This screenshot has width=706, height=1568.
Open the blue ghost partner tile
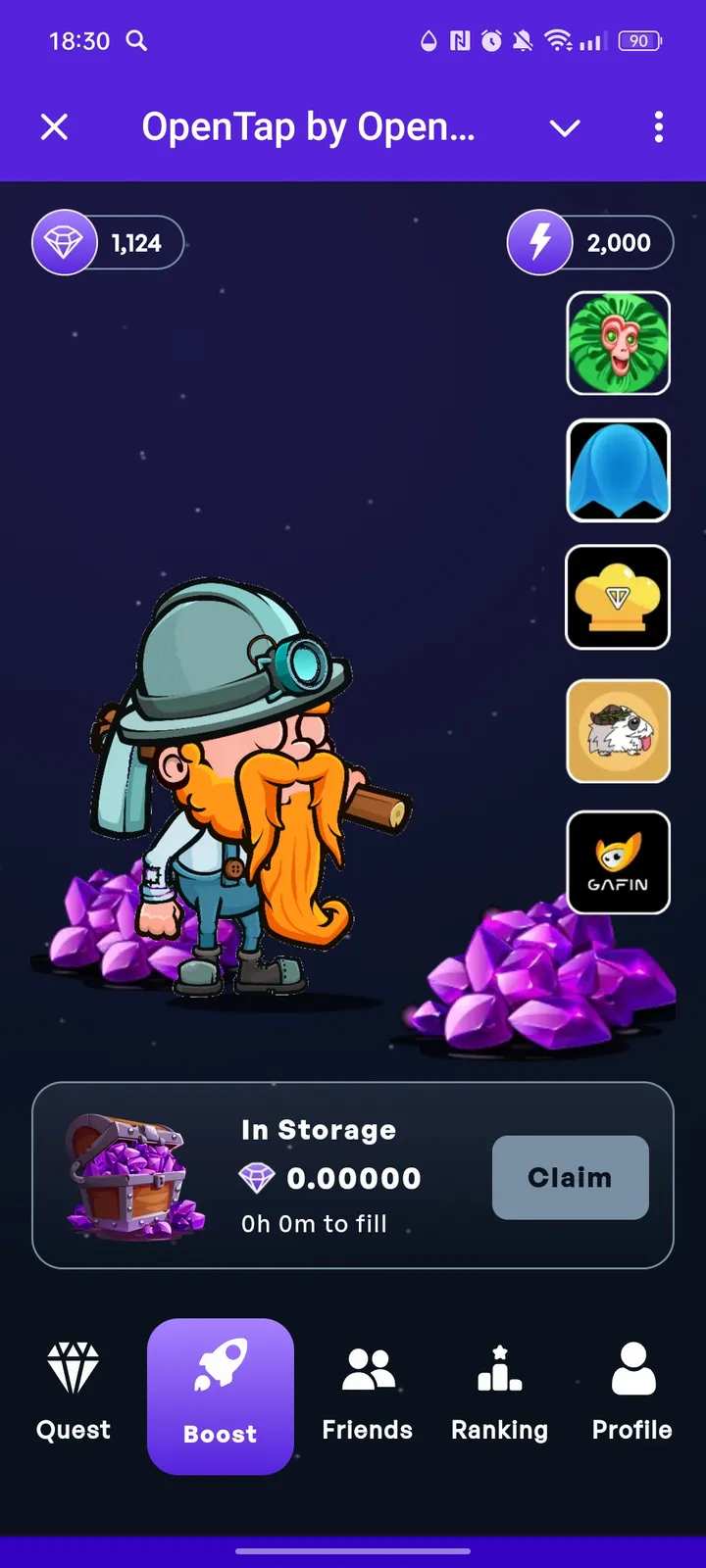(x=619, y=470)
